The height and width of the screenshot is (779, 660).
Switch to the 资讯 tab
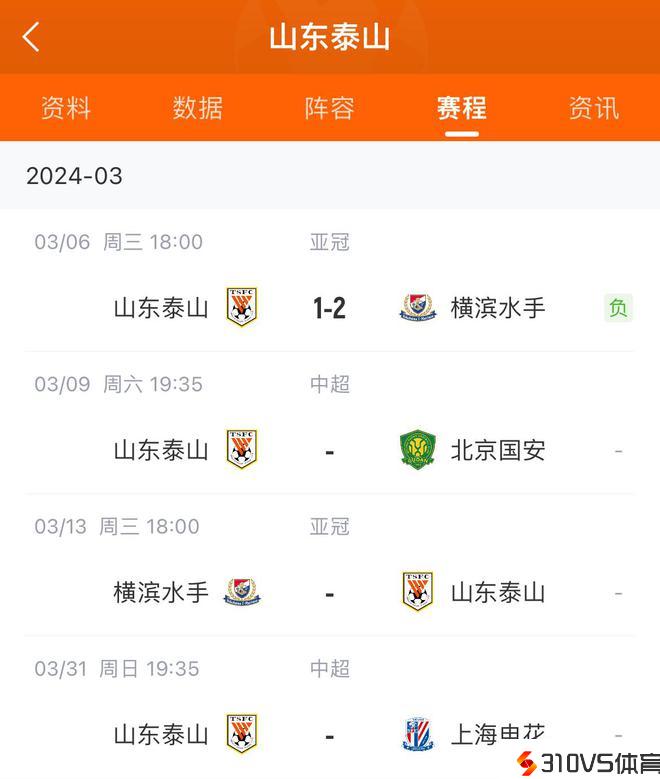click(593, 107)
